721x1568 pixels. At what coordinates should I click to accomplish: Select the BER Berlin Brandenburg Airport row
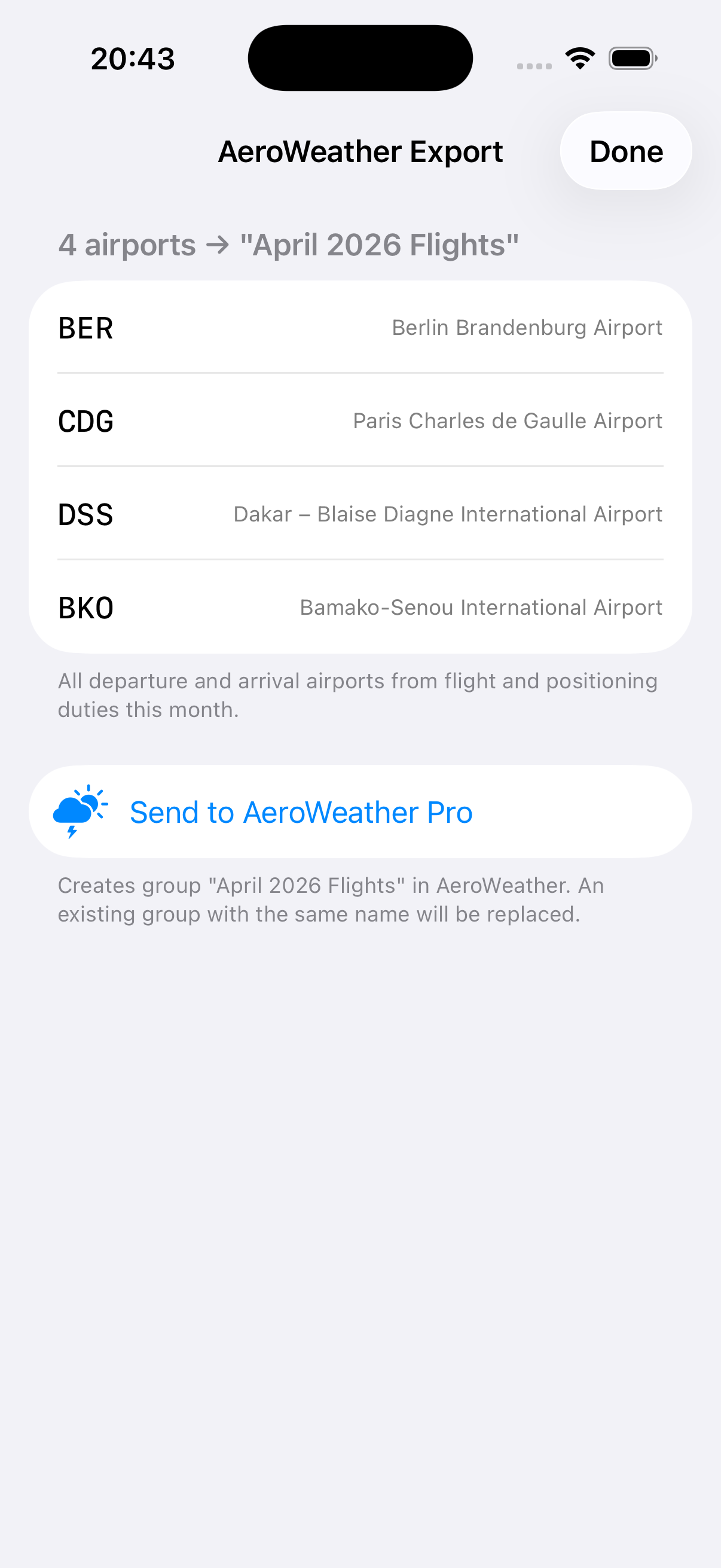[360, 327]
